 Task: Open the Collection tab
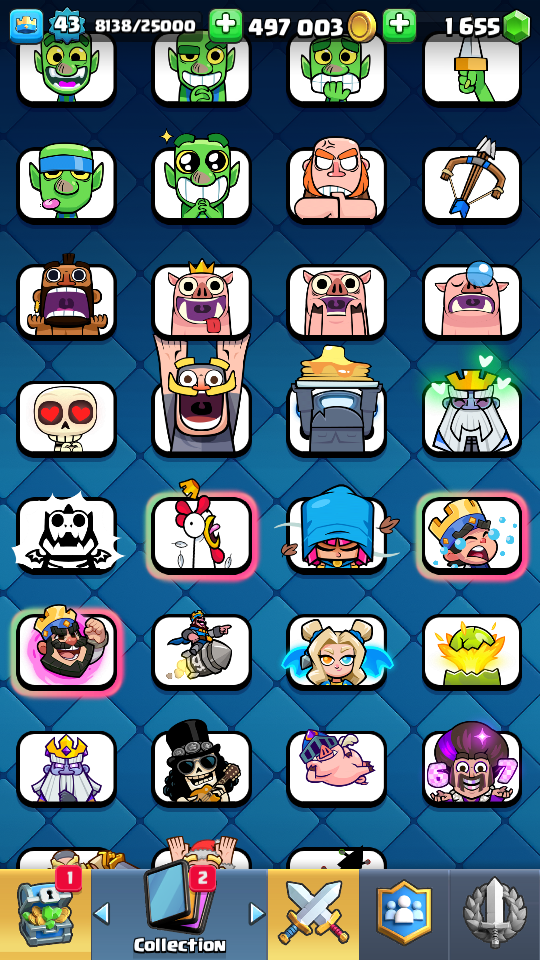click(179, 914)
